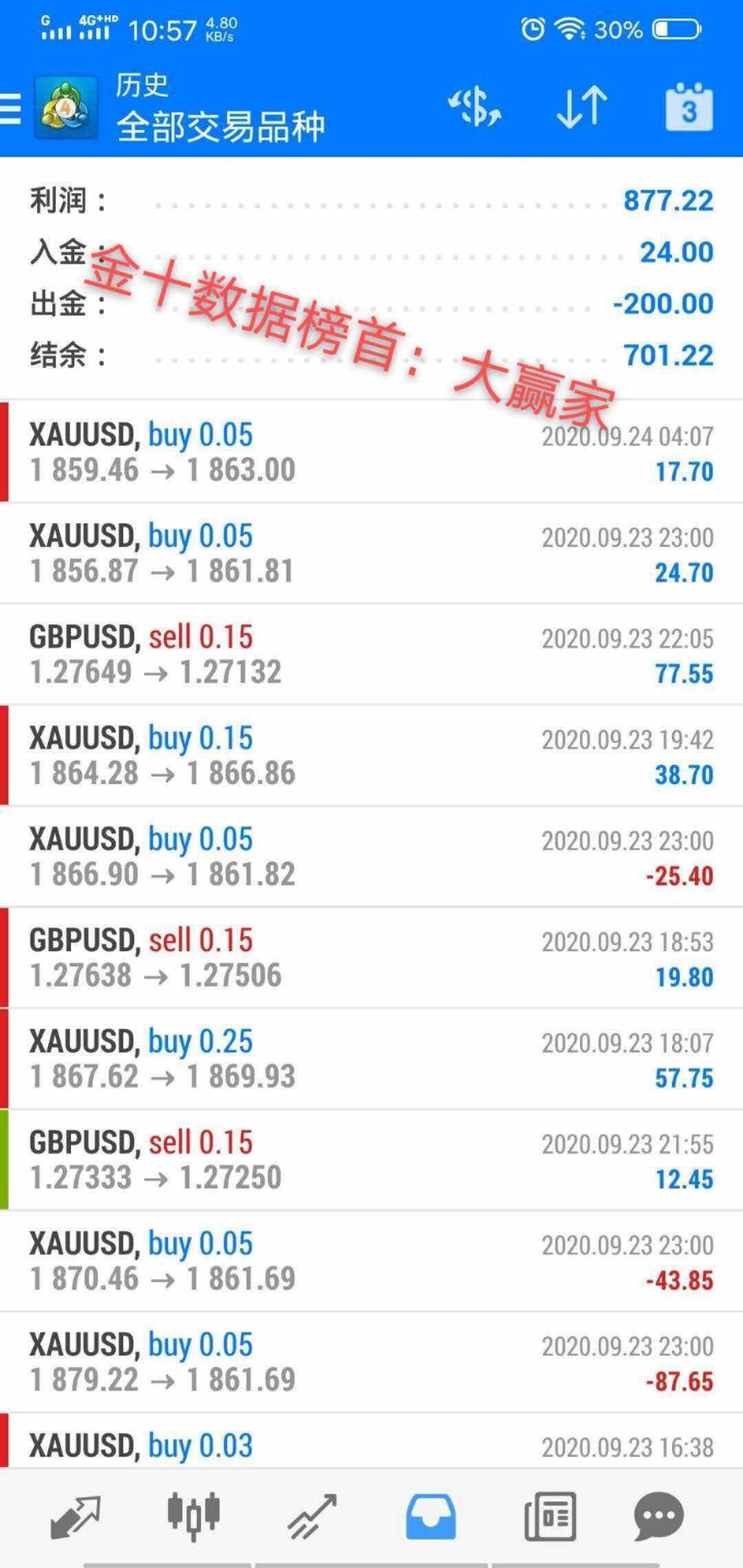Select the GBPUSD trade with profit 19.80
Screen dimensions: 743x1568
(x=371, y=957)
